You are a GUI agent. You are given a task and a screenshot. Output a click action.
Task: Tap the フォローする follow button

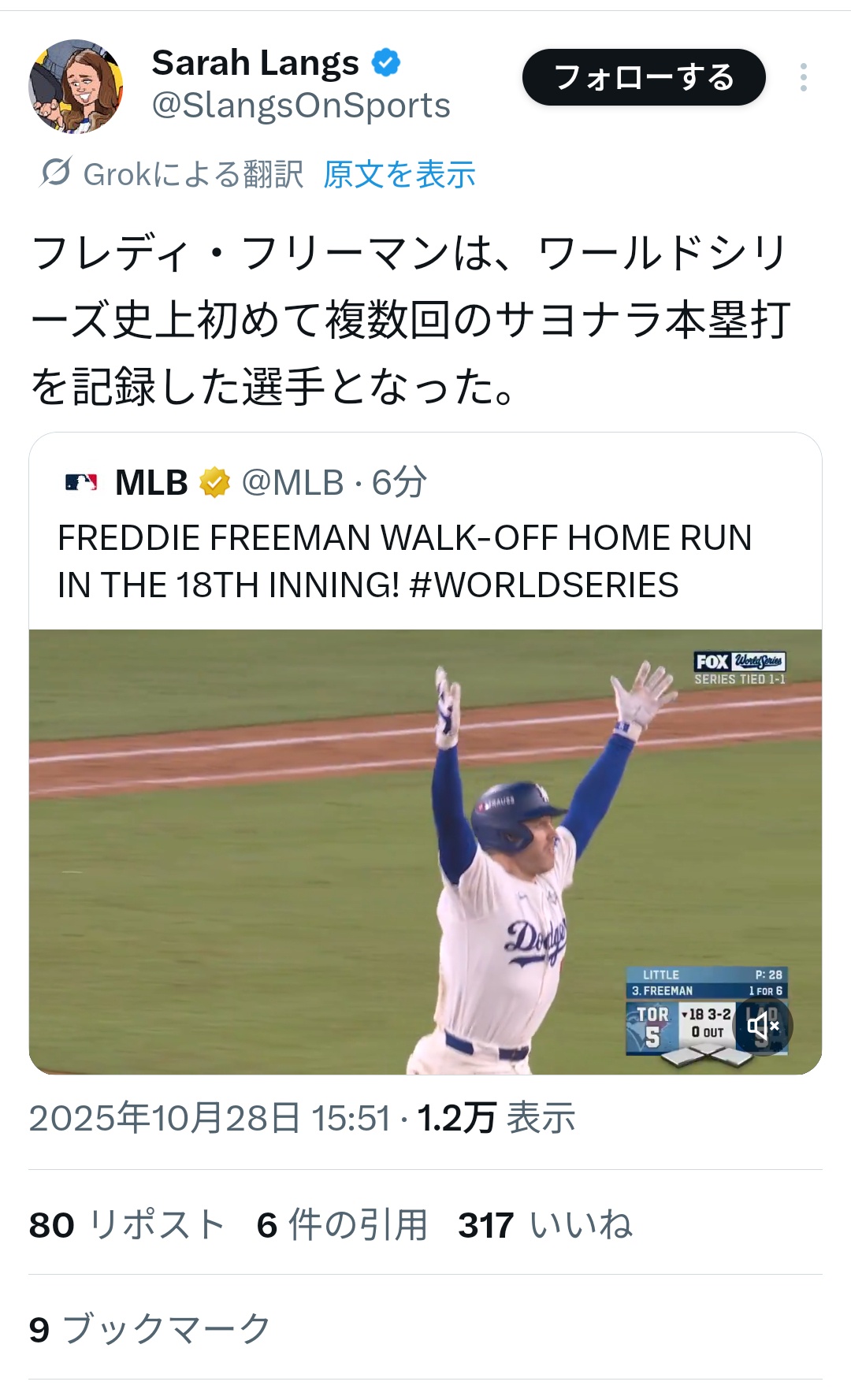point(643,77)
